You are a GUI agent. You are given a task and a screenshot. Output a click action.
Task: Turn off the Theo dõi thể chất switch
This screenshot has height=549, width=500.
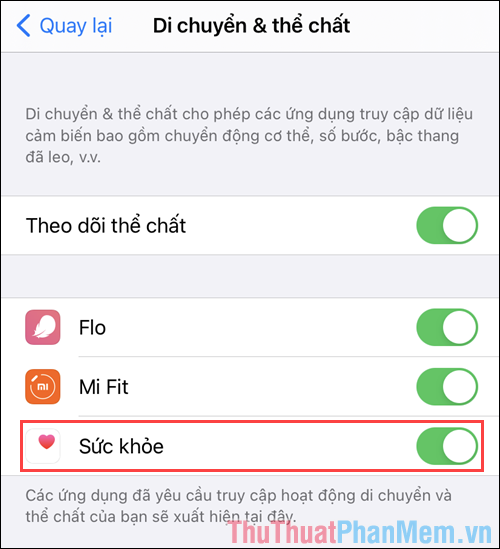pyautogui.click(x=447, y=225)
